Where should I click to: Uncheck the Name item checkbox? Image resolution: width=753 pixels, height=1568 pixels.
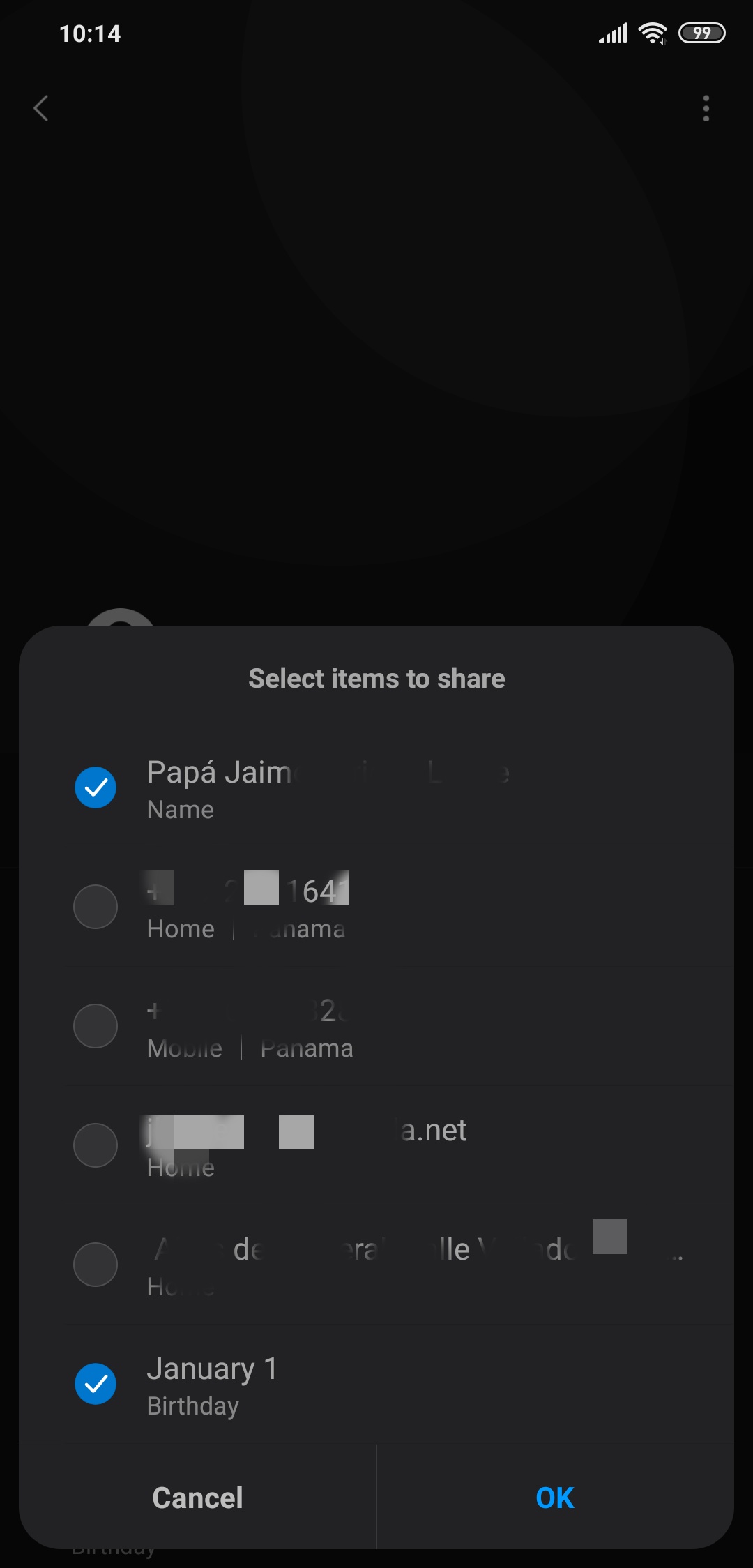tap(96, 787)
